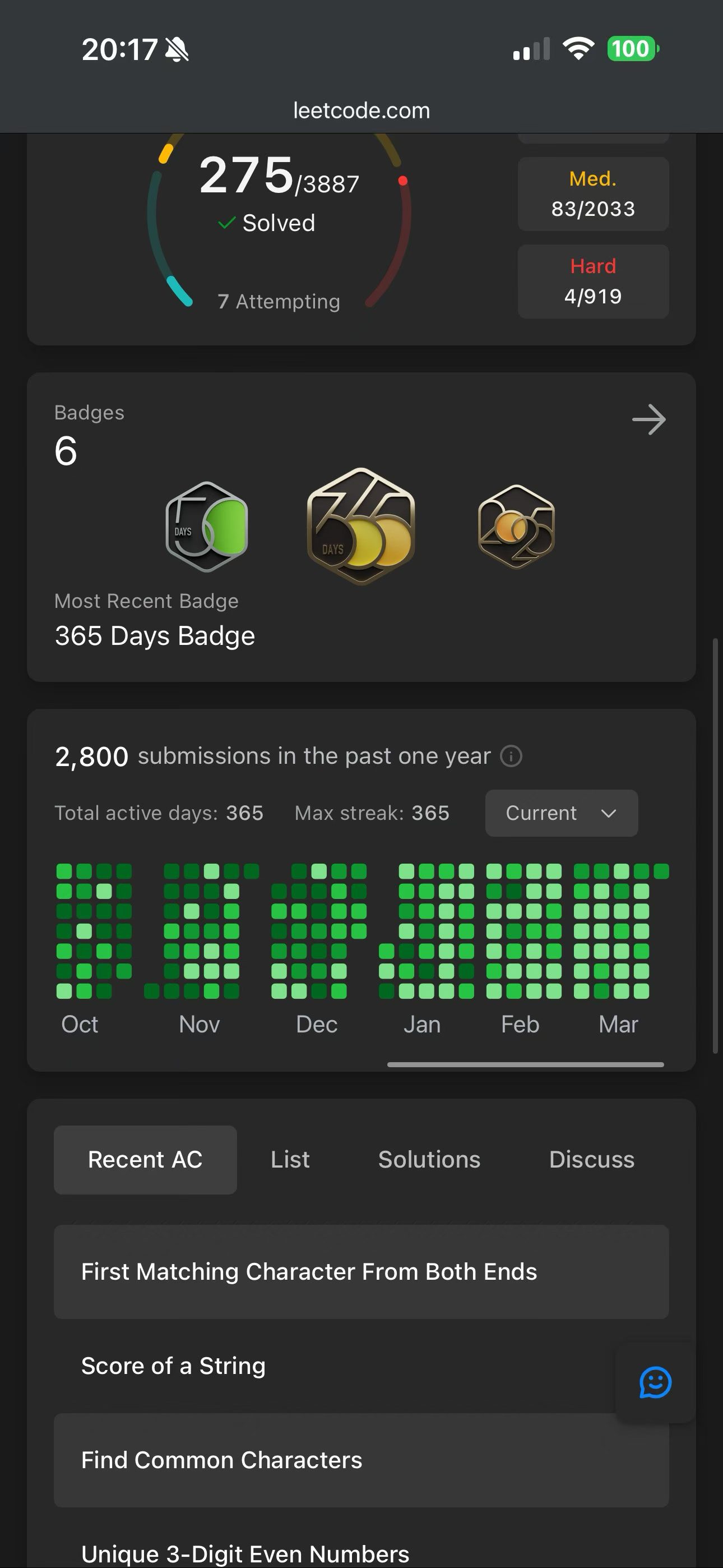Switch to the List tab

click(x=290, y=1160)
